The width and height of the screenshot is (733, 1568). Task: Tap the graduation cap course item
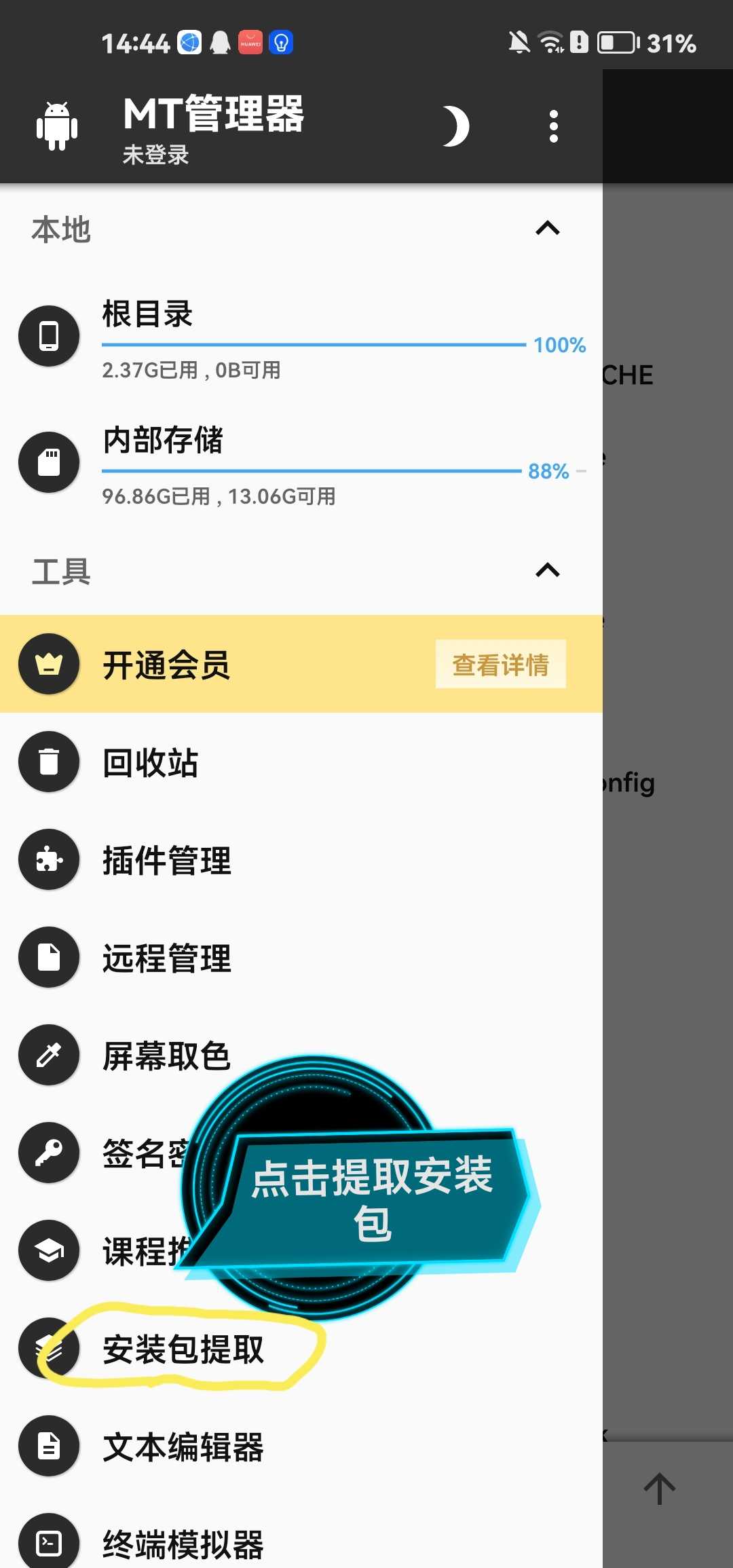coord(49,1250)
